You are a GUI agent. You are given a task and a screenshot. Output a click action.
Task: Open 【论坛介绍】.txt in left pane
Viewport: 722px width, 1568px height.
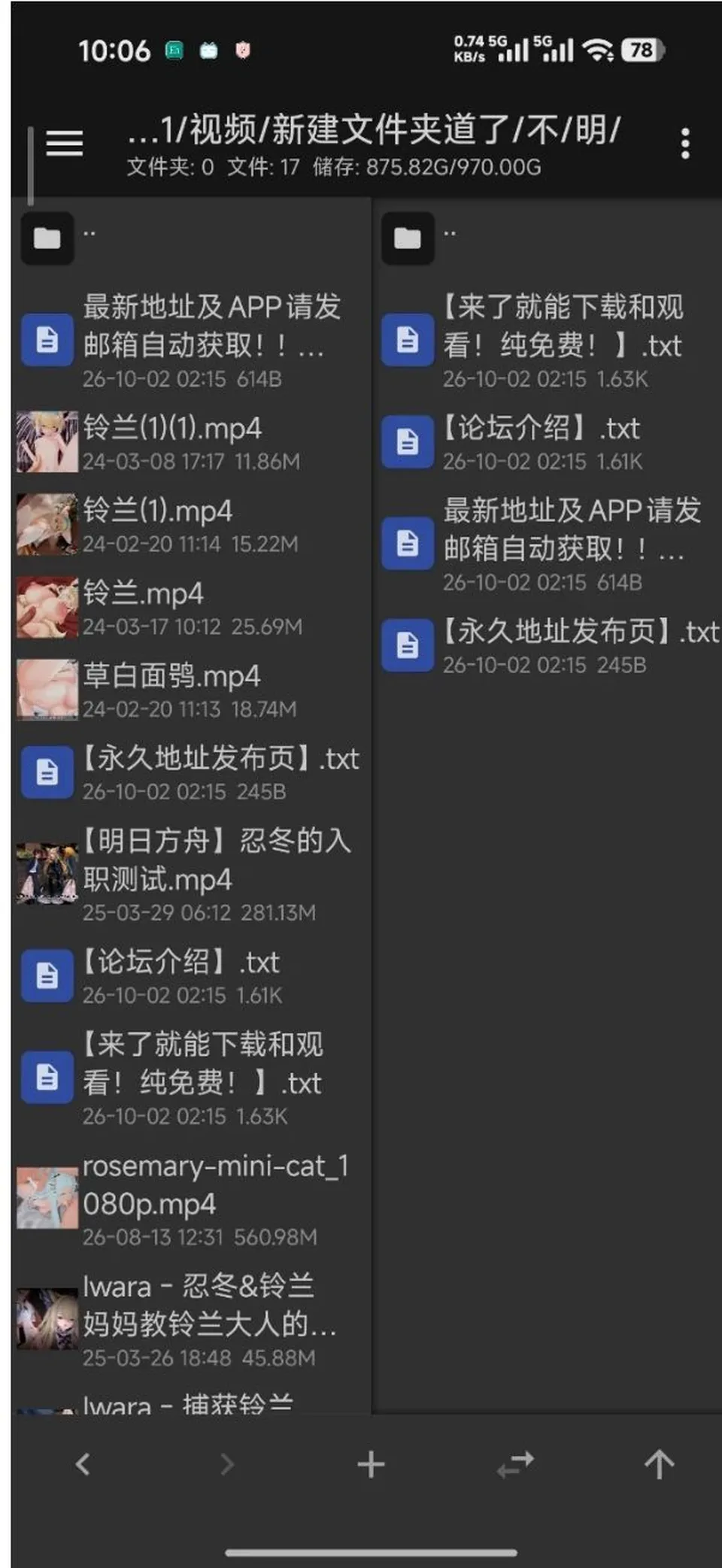(x=191, y=976)
